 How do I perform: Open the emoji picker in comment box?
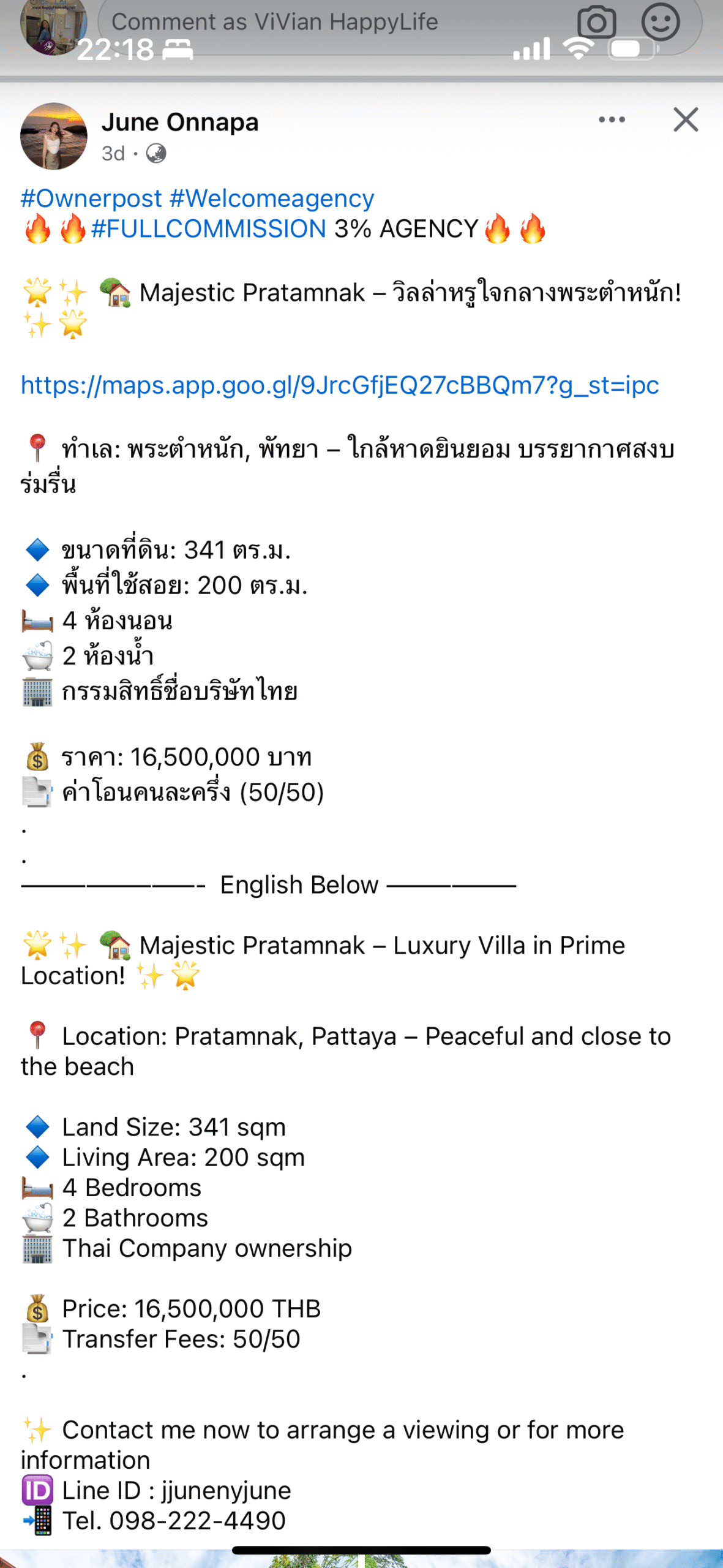point(660,23)
